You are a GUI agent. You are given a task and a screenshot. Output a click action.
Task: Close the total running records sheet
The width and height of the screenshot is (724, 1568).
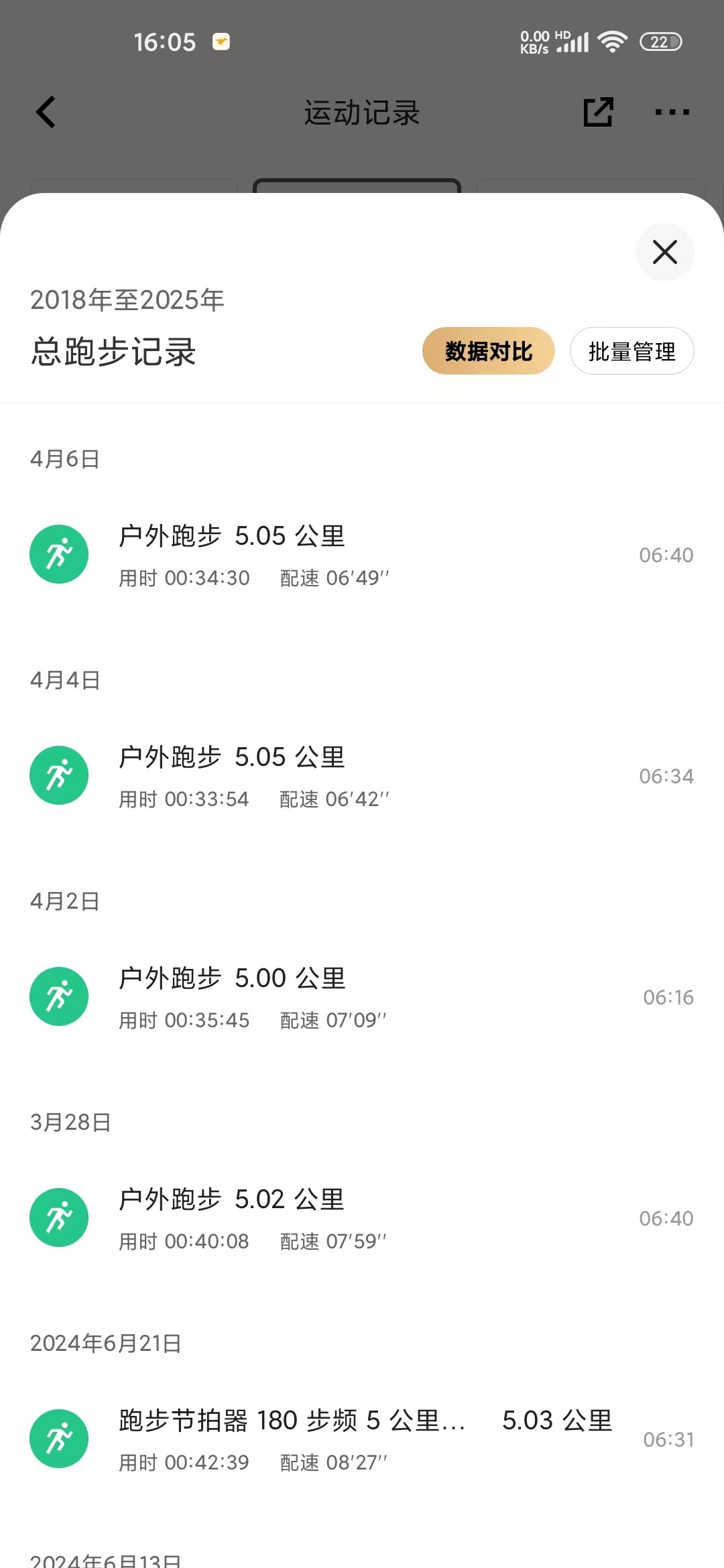tap(664, 252)
